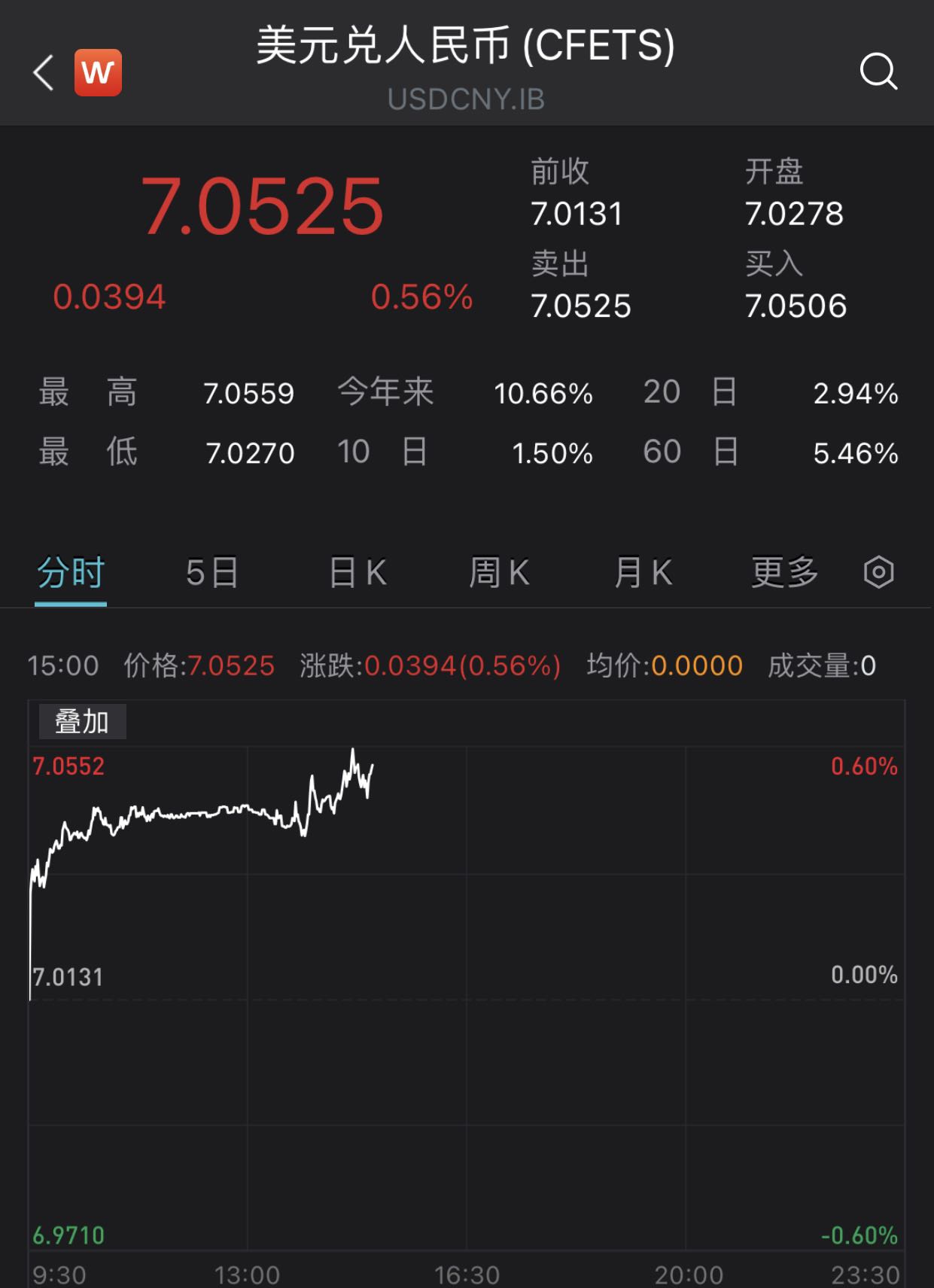Open the 更多 chart options menu

tap(785, 573)
